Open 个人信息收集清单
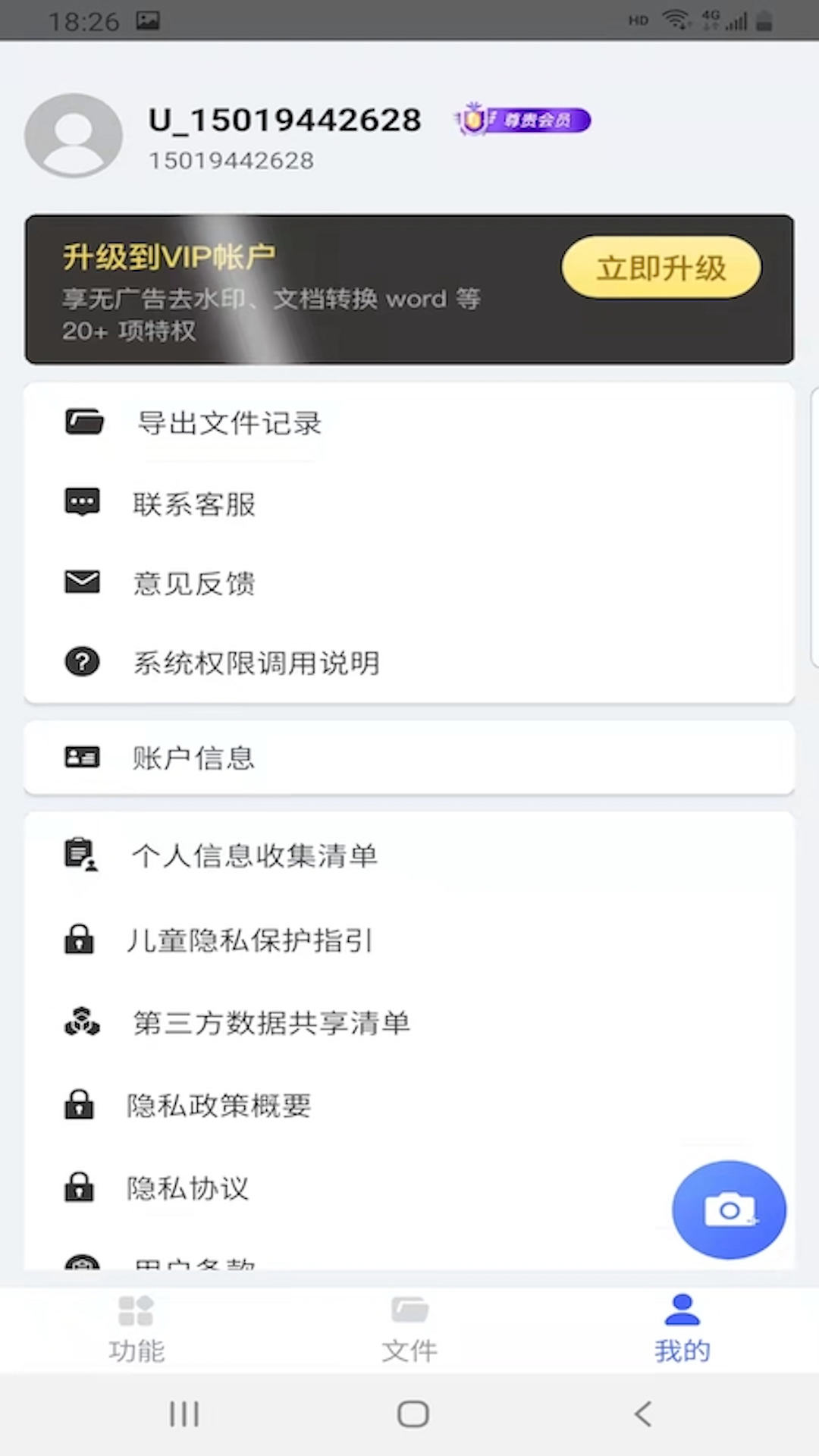Viewport: 819px width, 1456px height. [255, 856]
